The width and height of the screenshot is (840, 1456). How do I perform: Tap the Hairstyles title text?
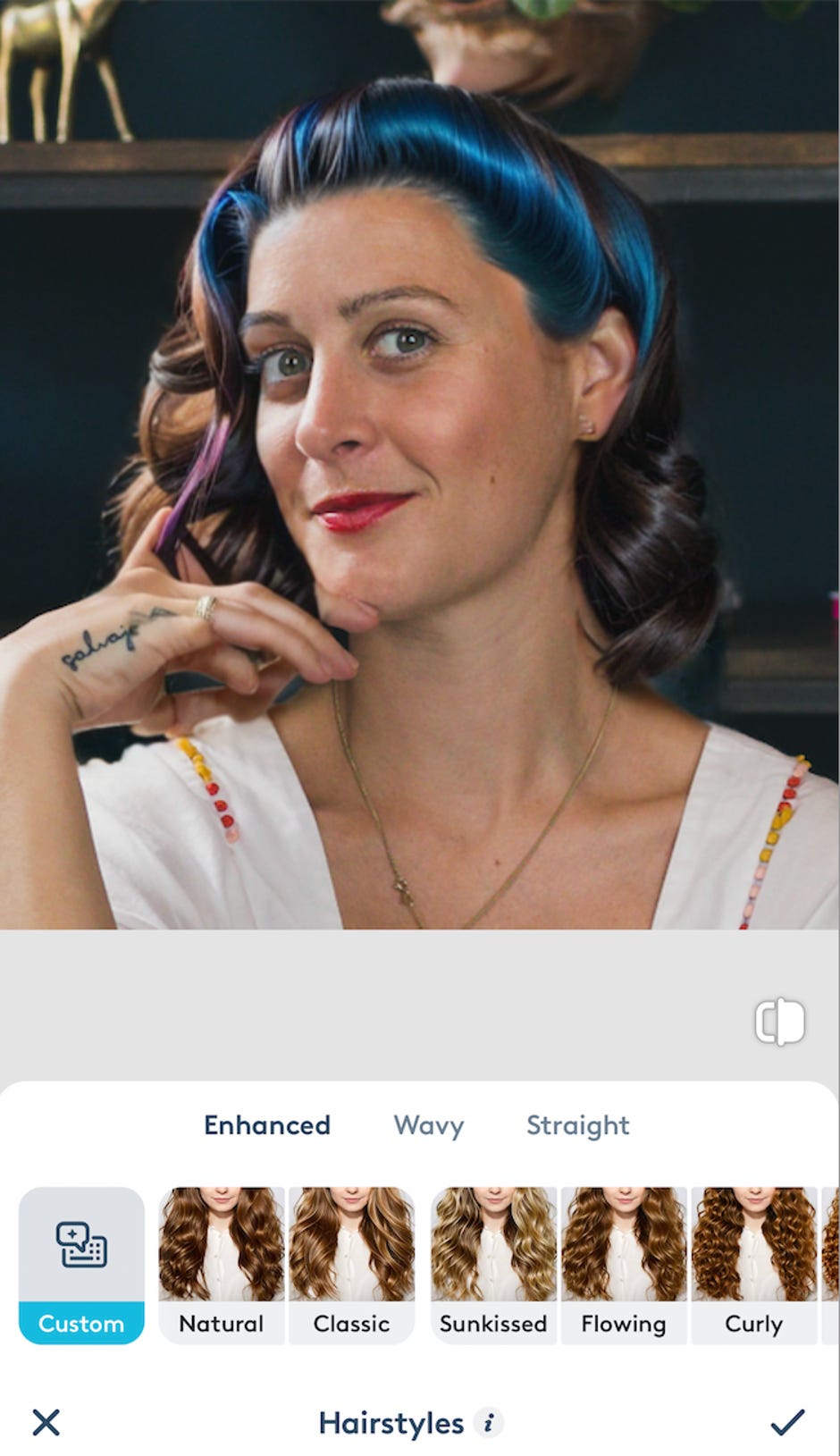coord(391,1422)
